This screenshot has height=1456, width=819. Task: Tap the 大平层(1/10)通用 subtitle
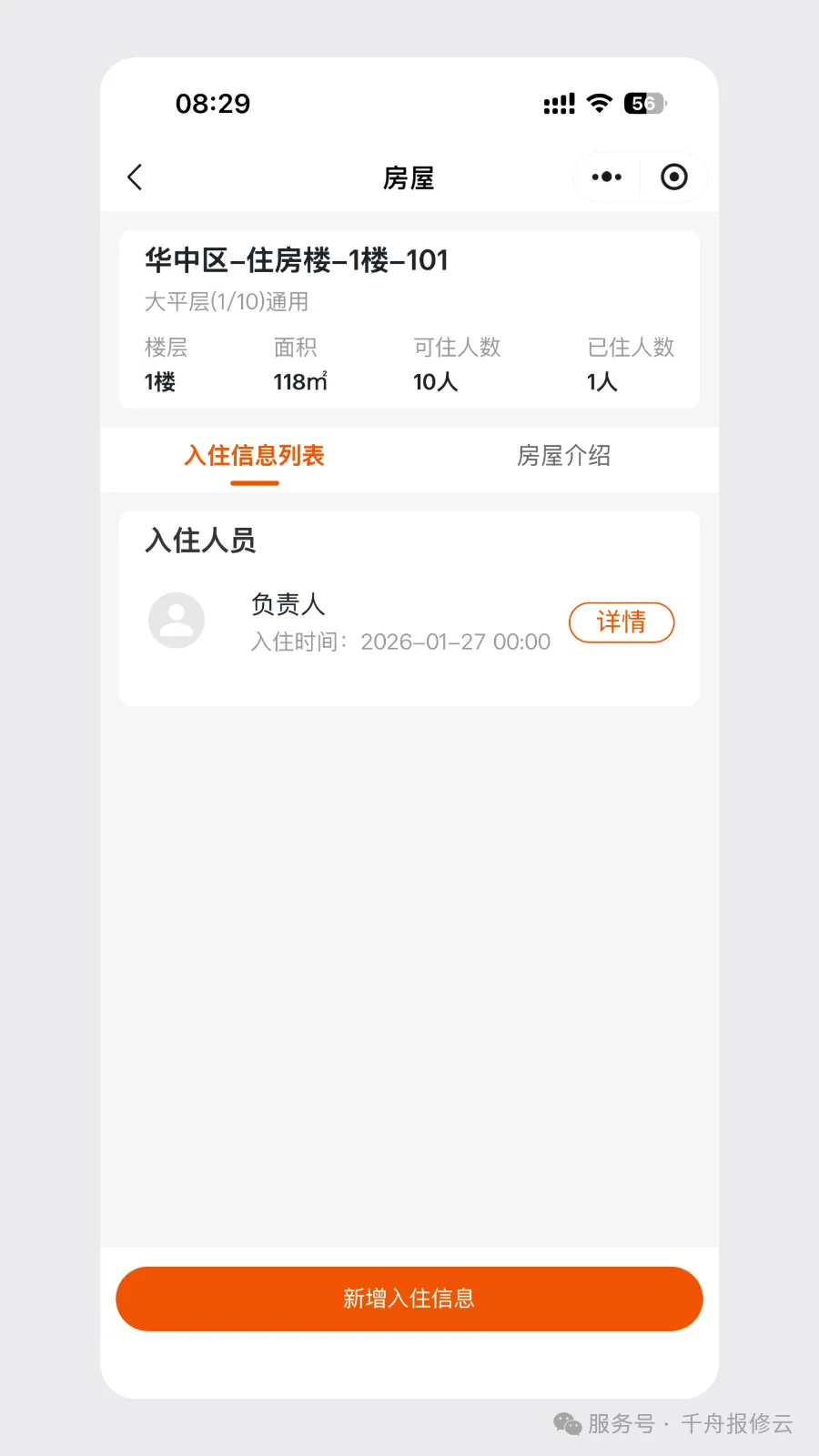pyautogui.click(x=227, y=301)
